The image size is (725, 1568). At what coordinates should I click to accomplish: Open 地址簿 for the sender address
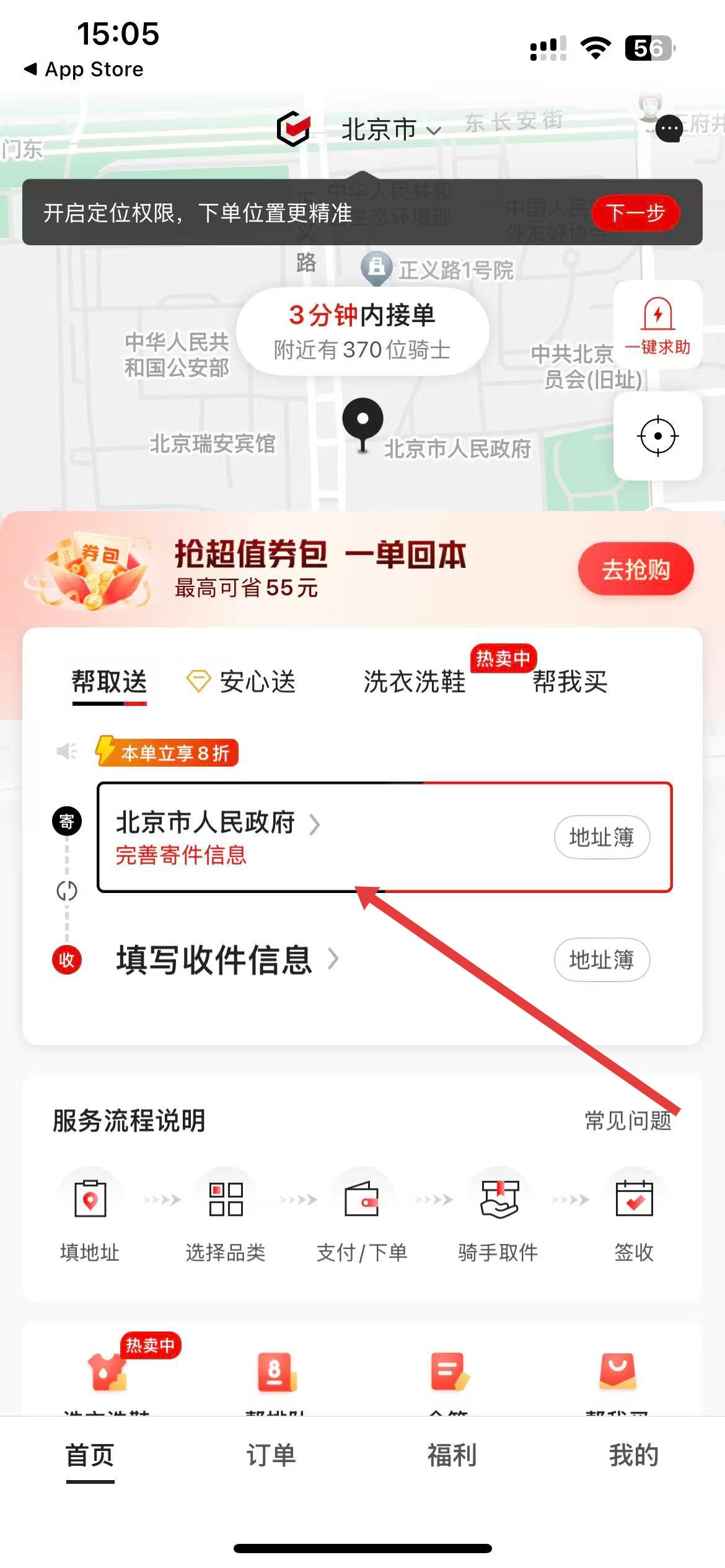coord(601,837)
